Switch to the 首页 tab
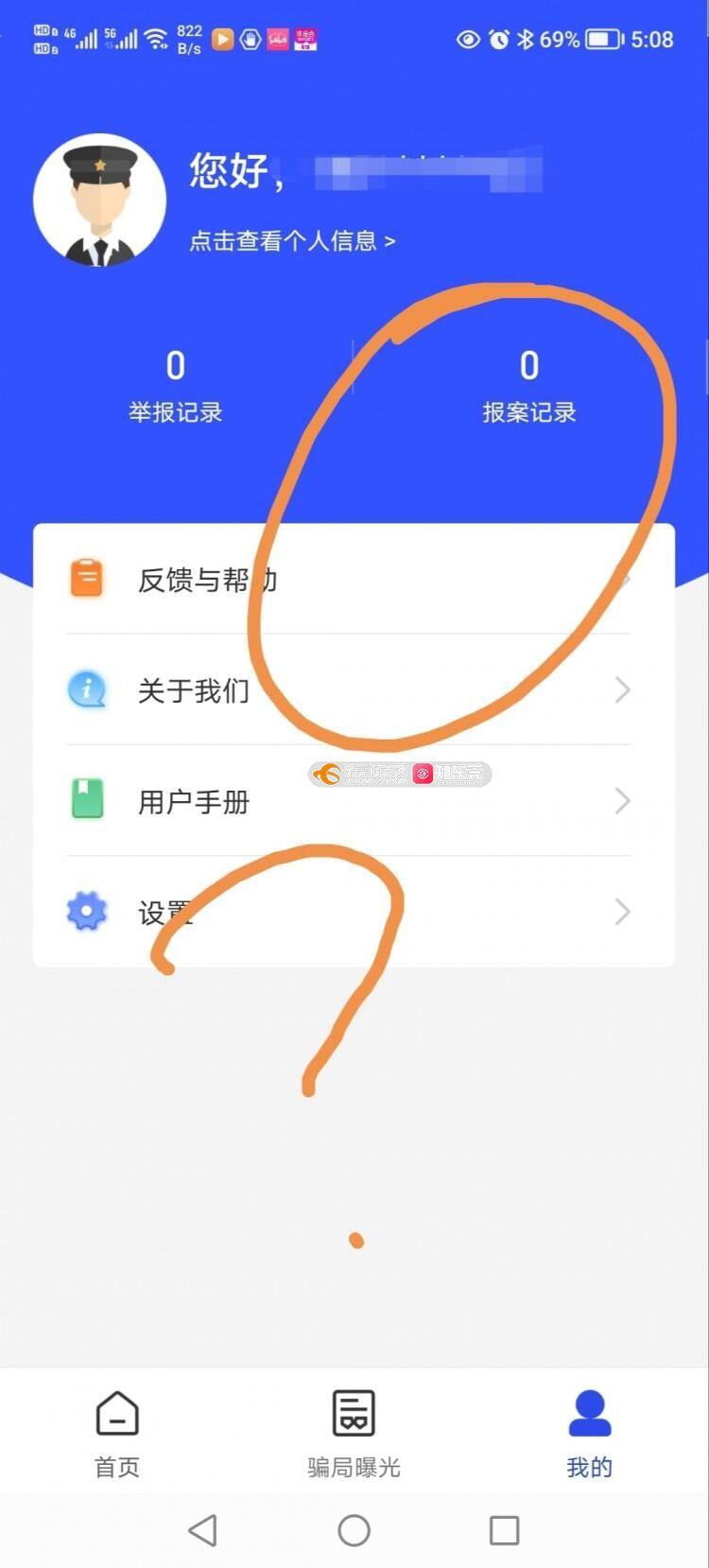The width and height of the screenshot is (709, 1568). (117, 1433)
